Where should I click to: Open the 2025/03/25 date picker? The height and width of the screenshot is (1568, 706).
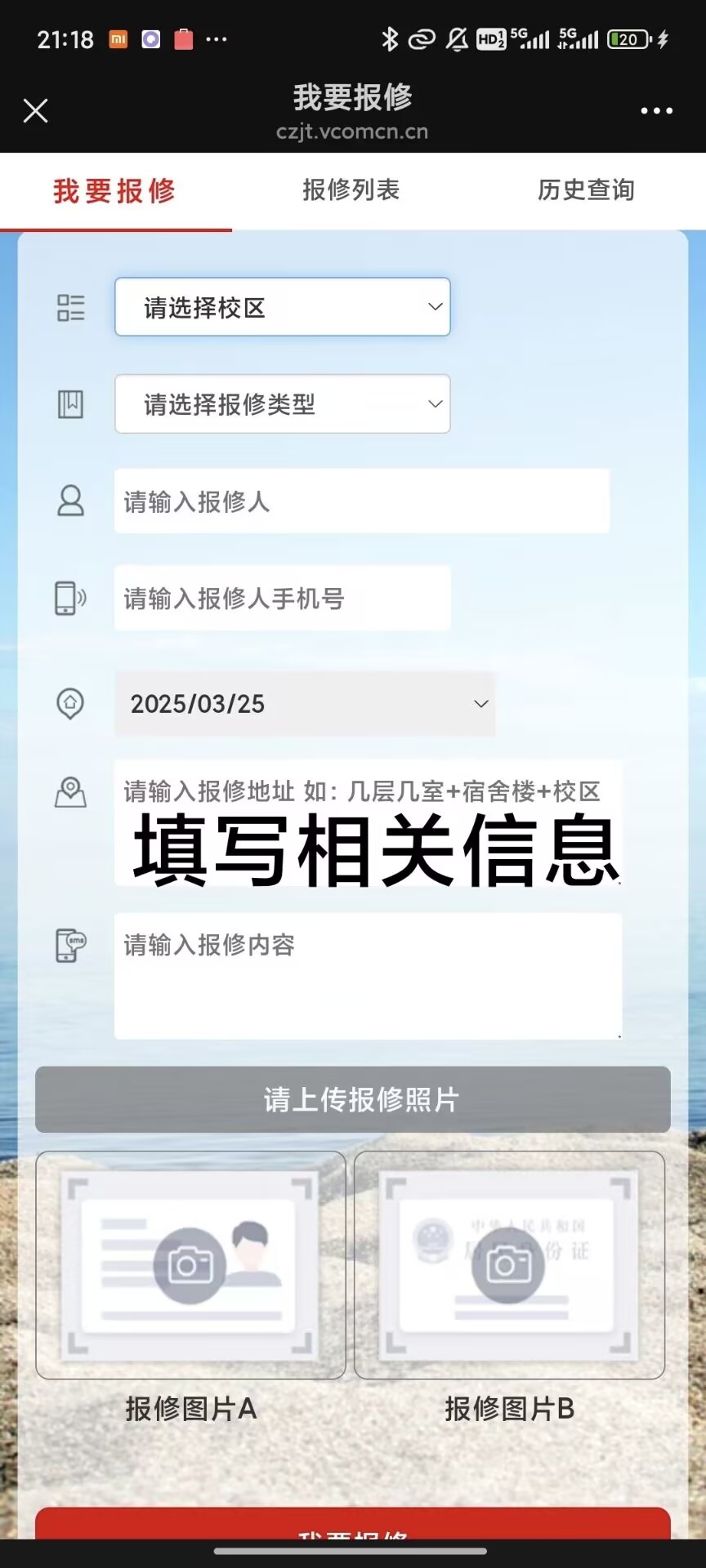[x=305, y=704]
